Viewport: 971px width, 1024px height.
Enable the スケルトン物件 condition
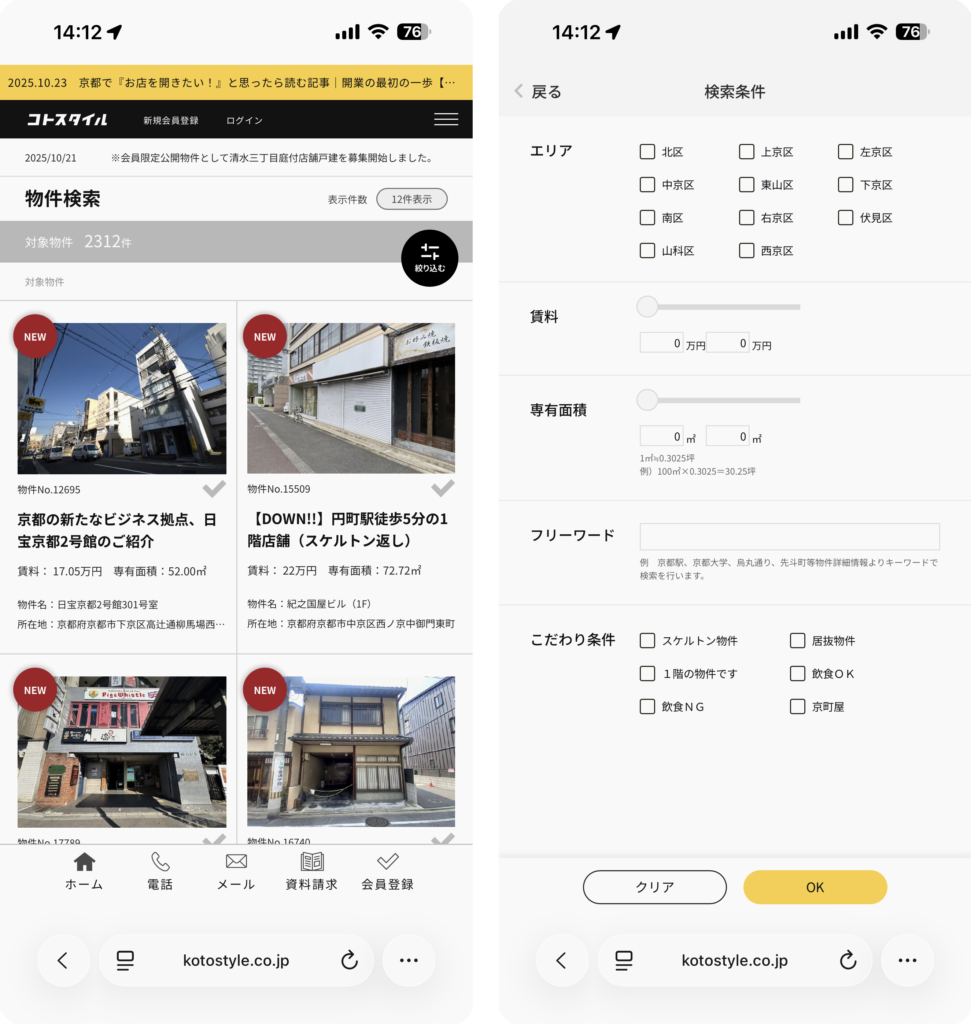648,641
